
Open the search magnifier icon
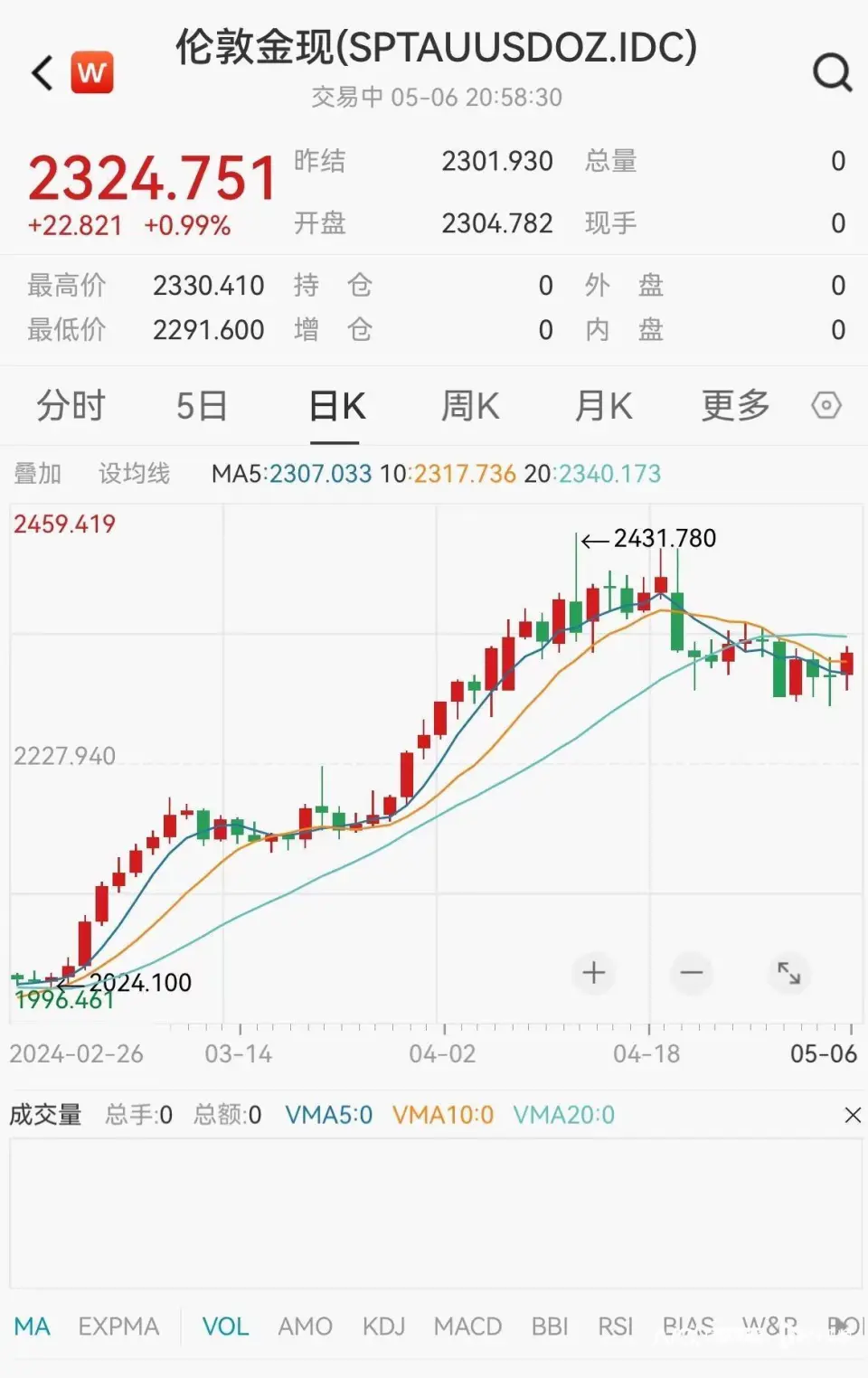(x=832, y=72)
